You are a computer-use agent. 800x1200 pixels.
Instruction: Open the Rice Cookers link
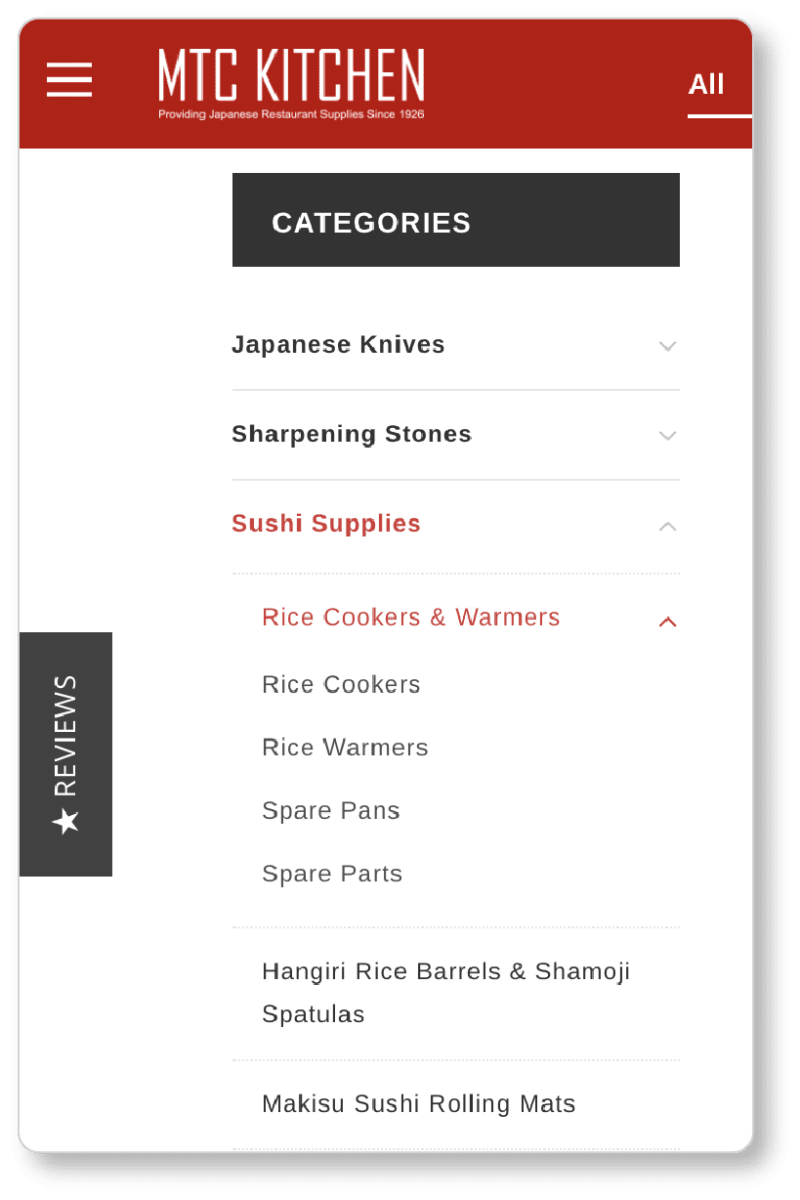(341, 685)
